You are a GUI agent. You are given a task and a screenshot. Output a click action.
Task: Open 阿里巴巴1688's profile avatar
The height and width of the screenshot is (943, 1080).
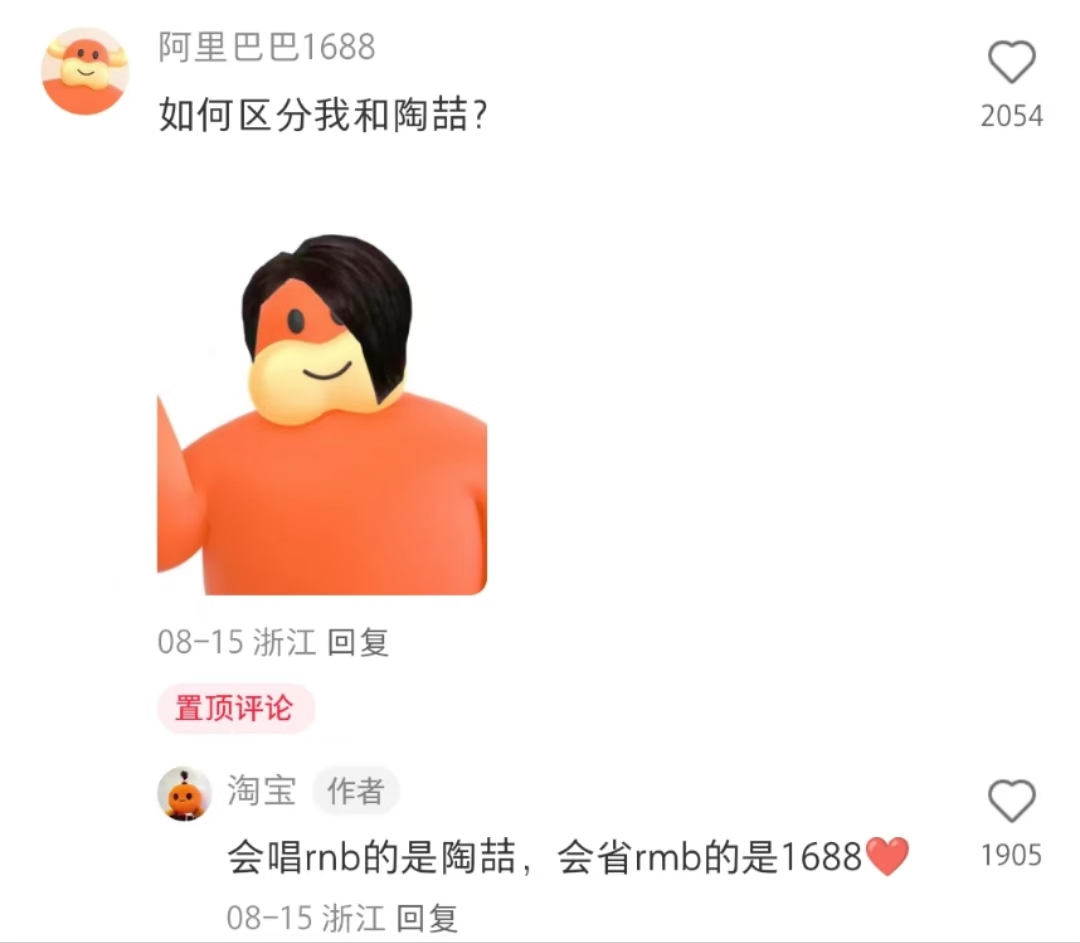[x=85, y=71]
